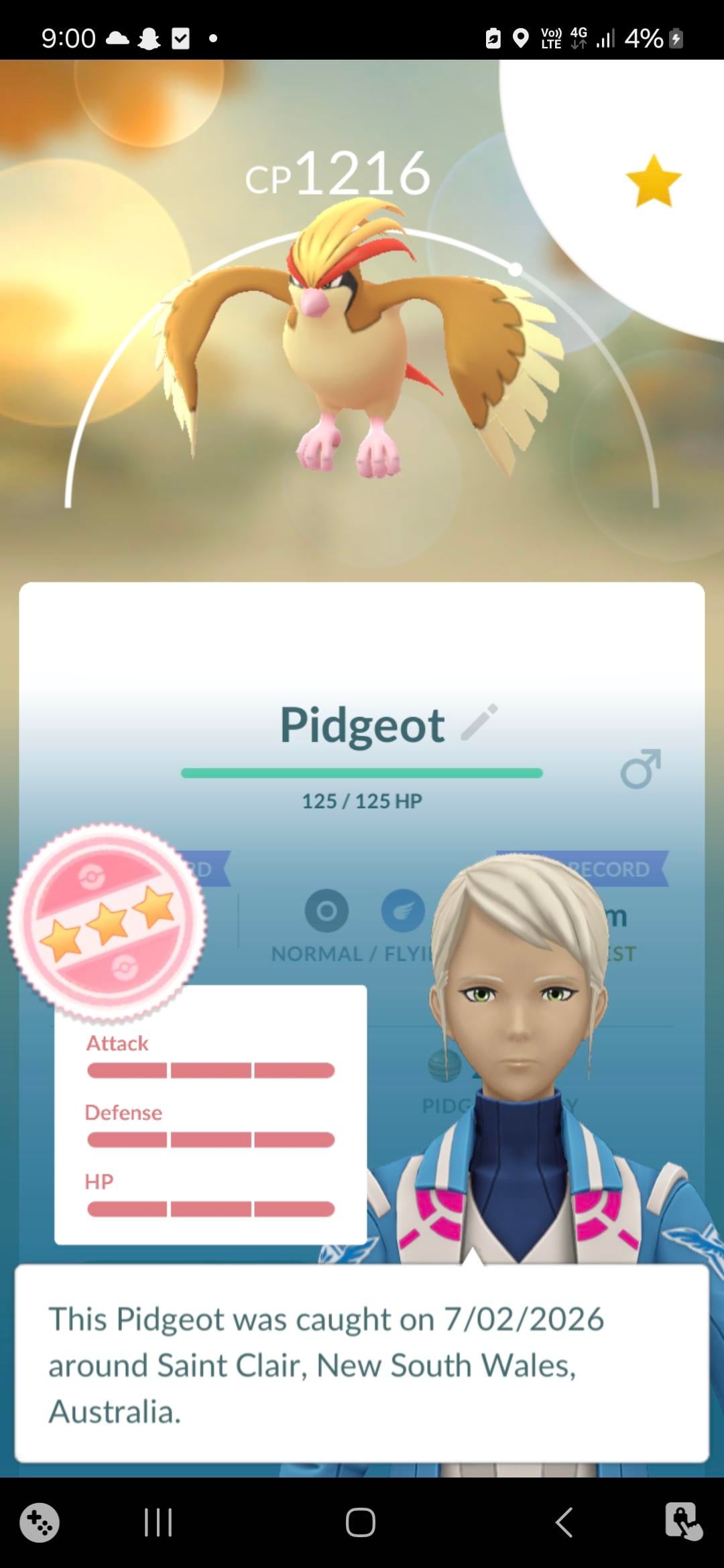Open the recent apps view
The height and width of the screenshot is (1568, 724).
[158, 1522]
